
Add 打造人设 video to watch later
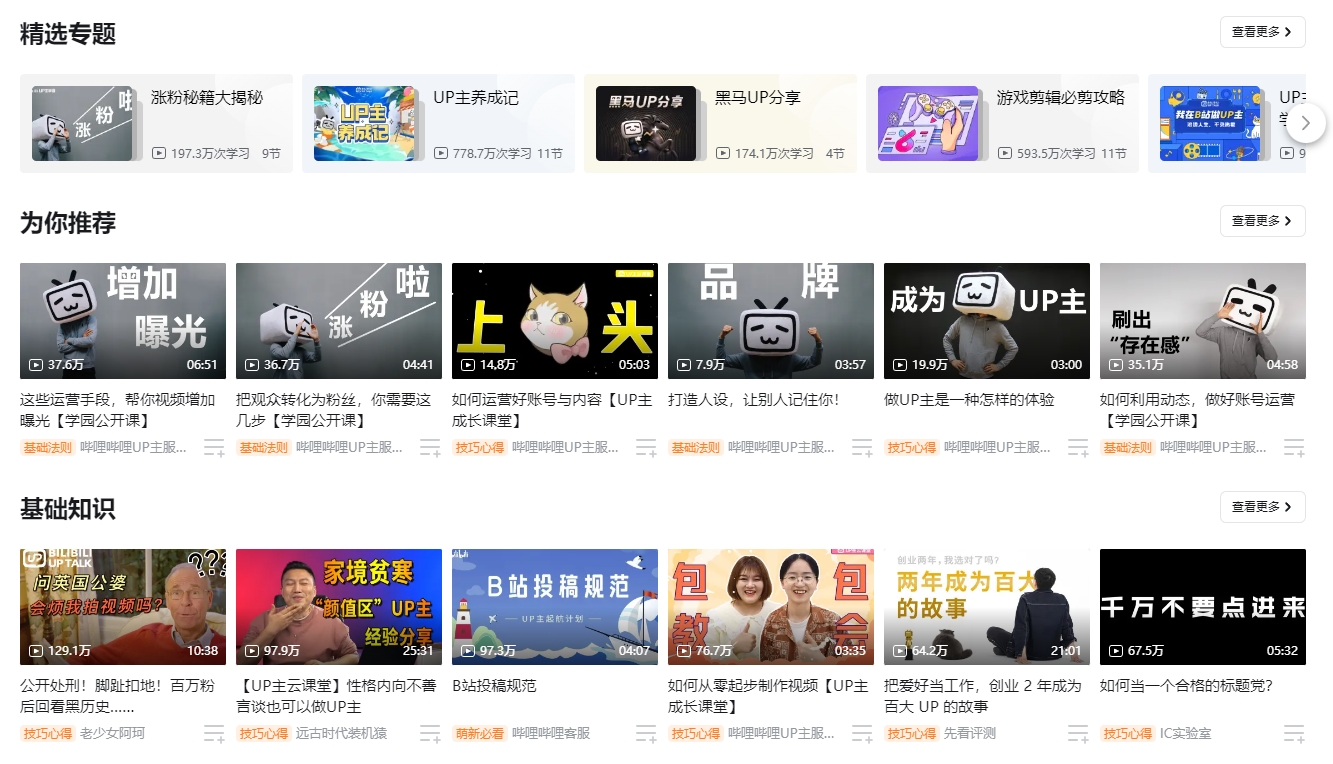(862, 448)
